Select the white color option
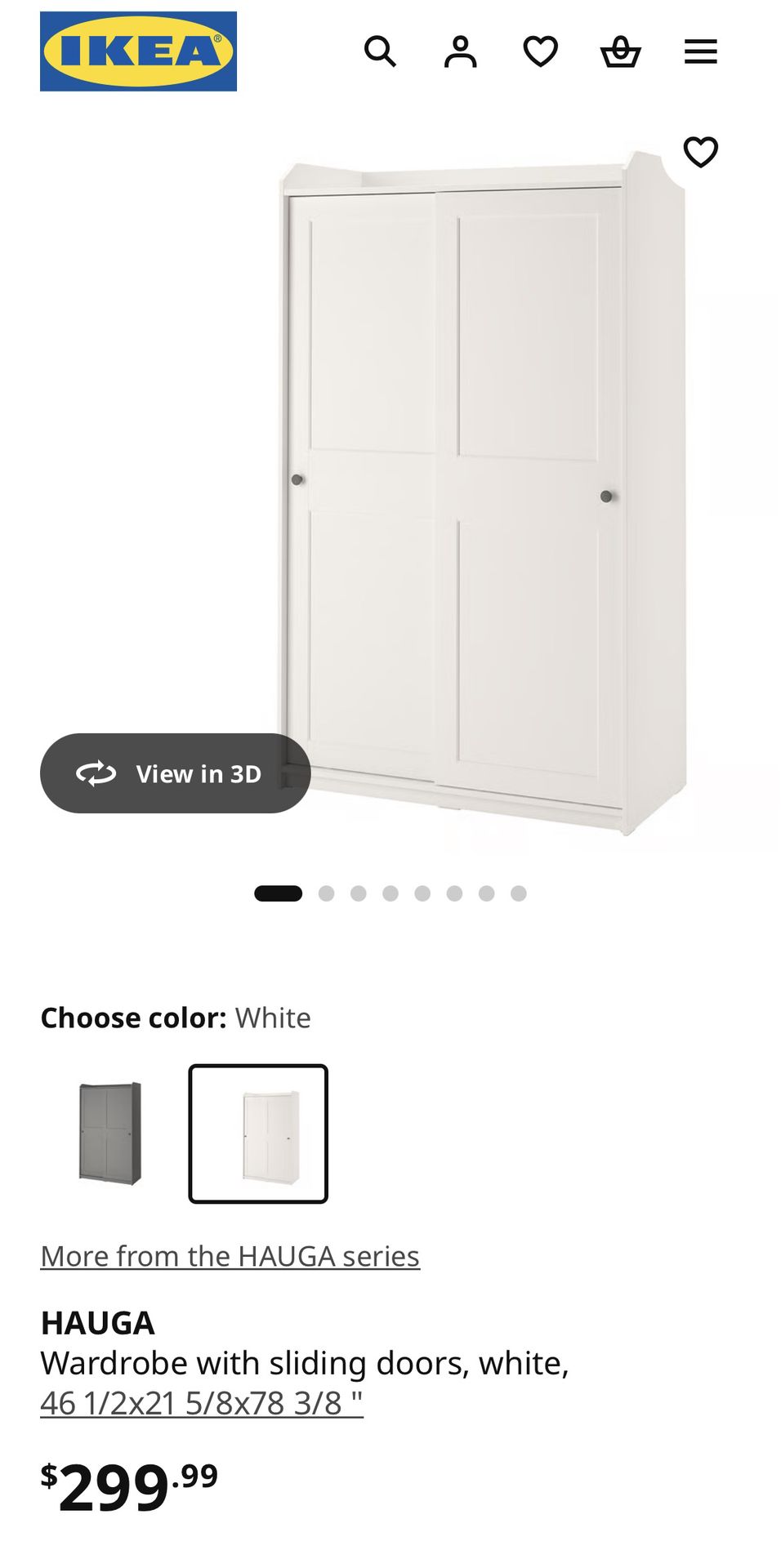Image resolution: width=781 pixels, height=1568 pixels. click(258, 1134)
